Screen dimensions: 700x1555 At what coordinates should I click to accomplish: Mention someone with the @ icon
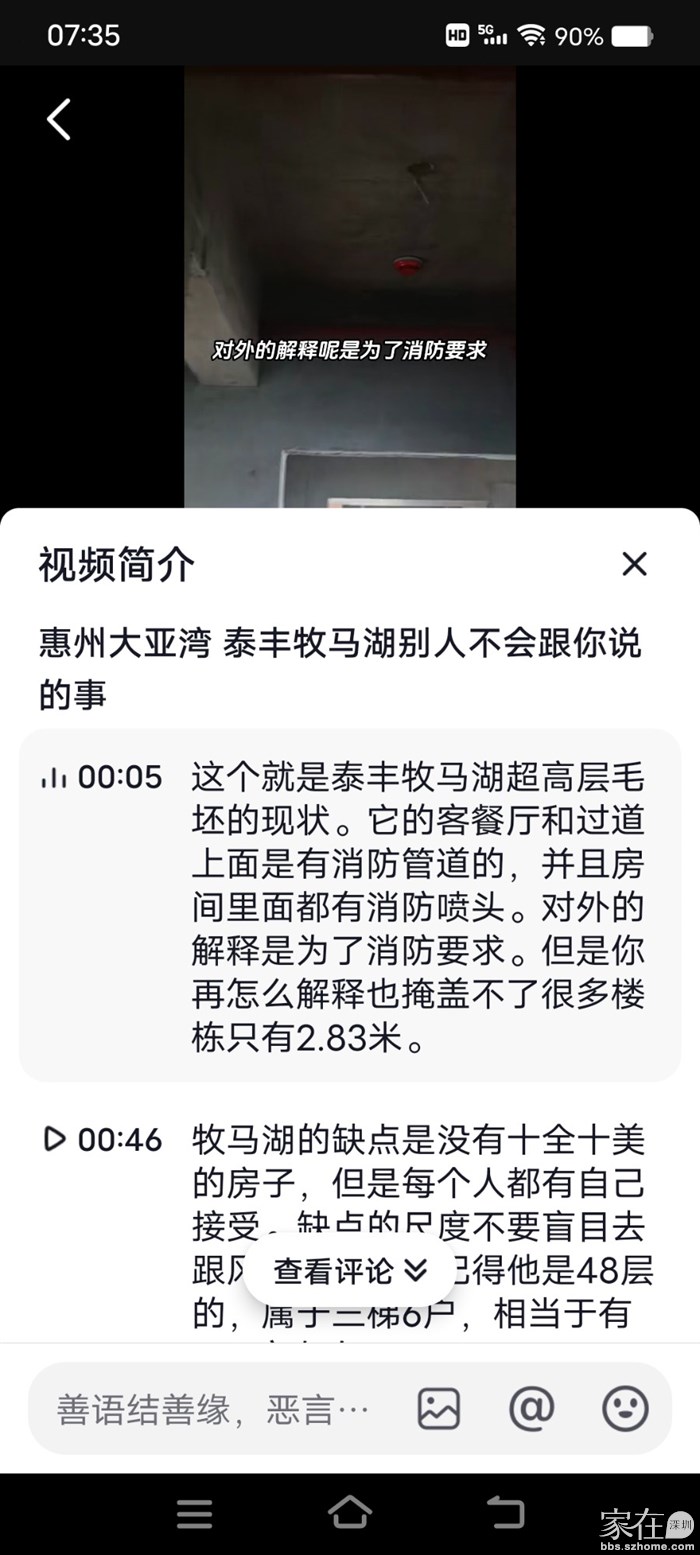pos(531,1409)
